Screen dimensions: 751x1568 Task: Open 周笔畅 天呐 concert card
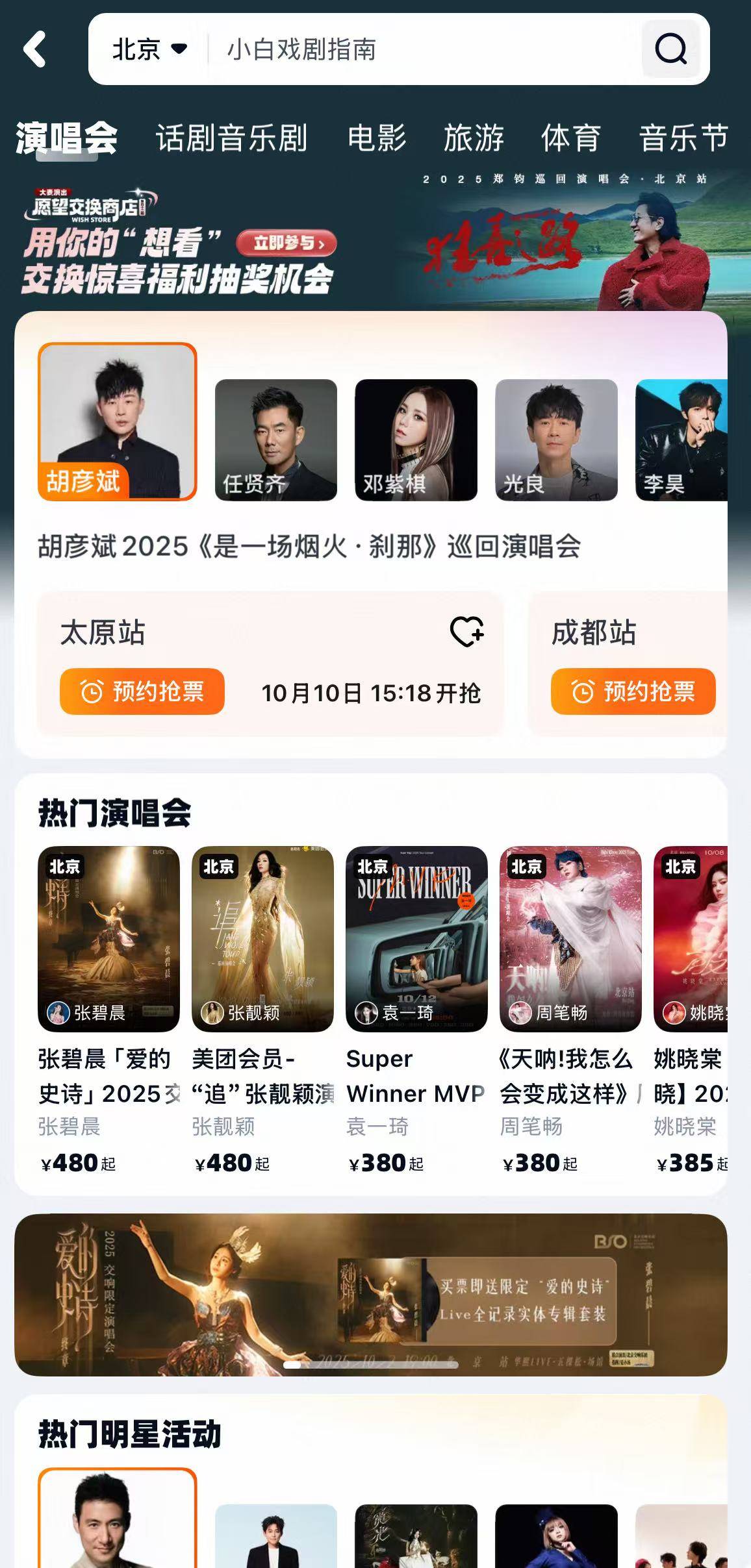click(x=570, y=939)
